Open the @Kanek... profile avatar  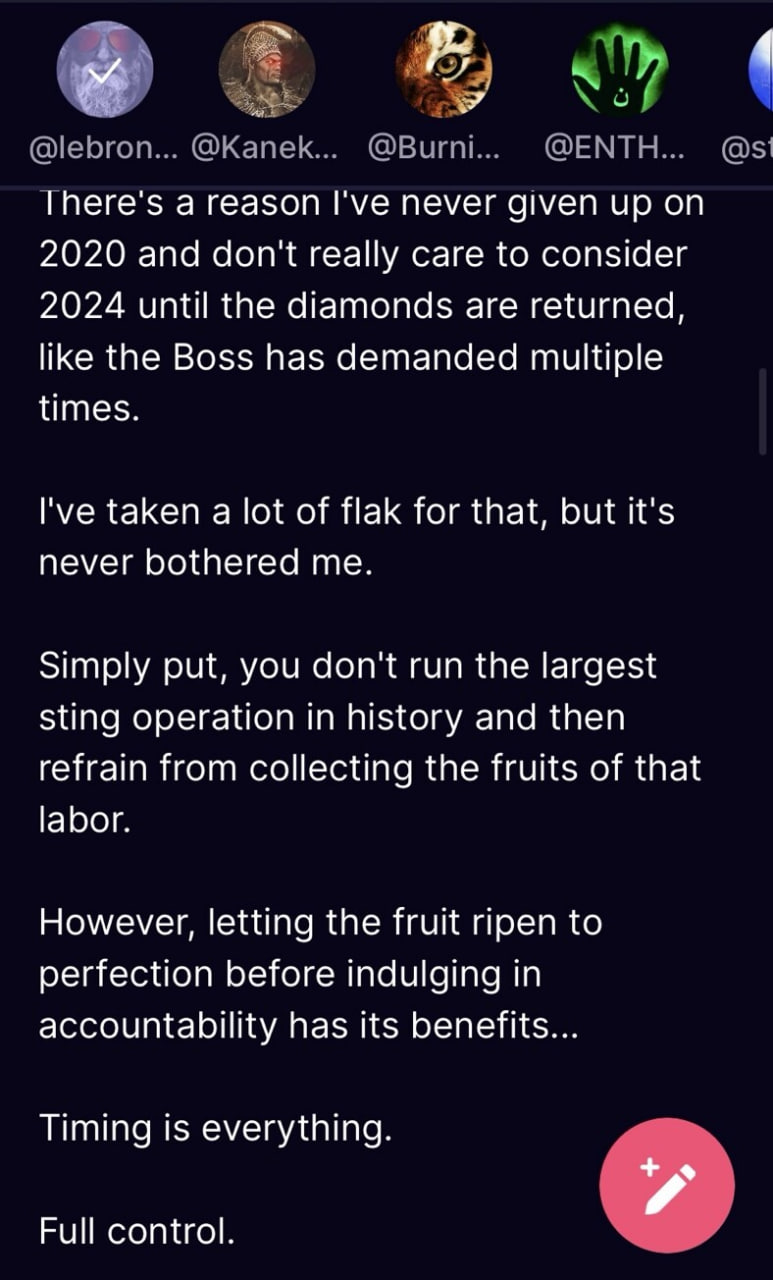(266, 70)
